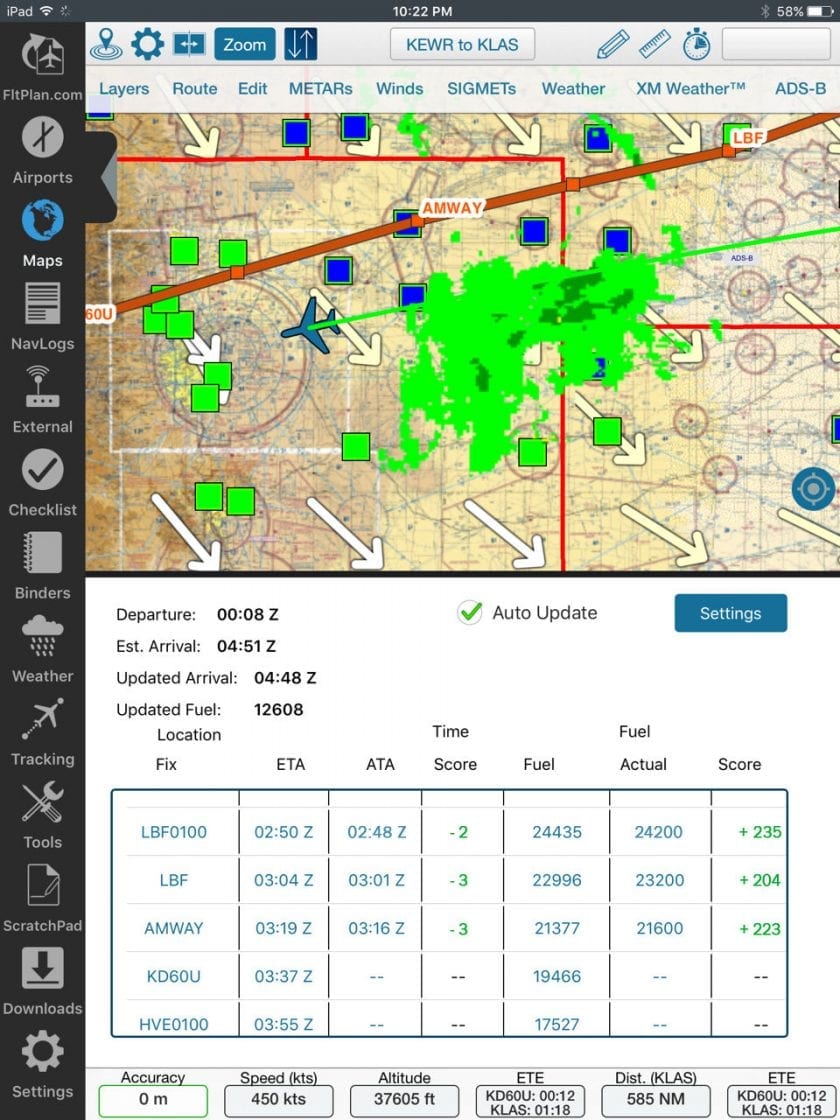Open the Layers menu

click(124, 88)
